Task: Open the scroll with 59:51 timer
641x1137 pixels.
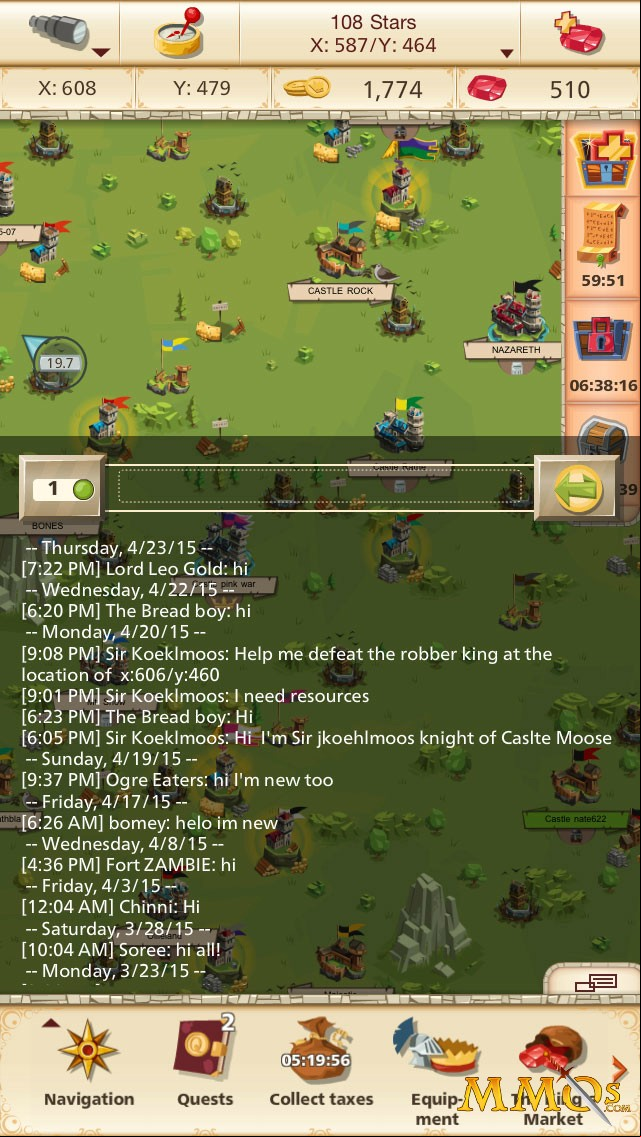Action: tap(602, 244)
